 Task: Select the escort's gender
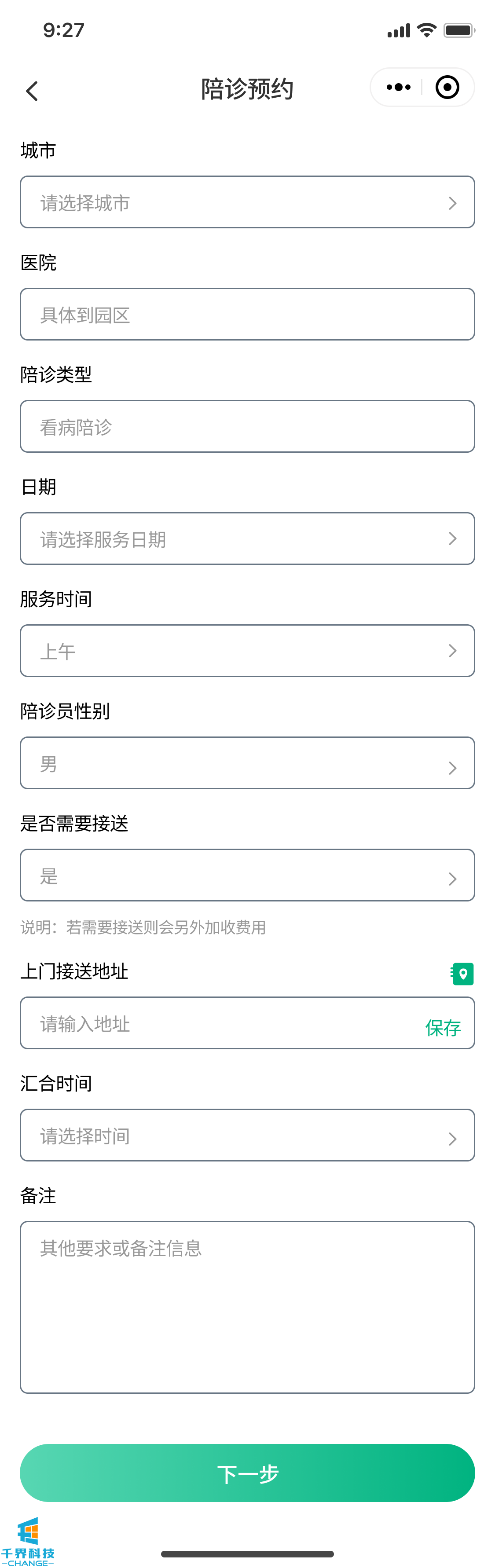click(x=247, y=763)
